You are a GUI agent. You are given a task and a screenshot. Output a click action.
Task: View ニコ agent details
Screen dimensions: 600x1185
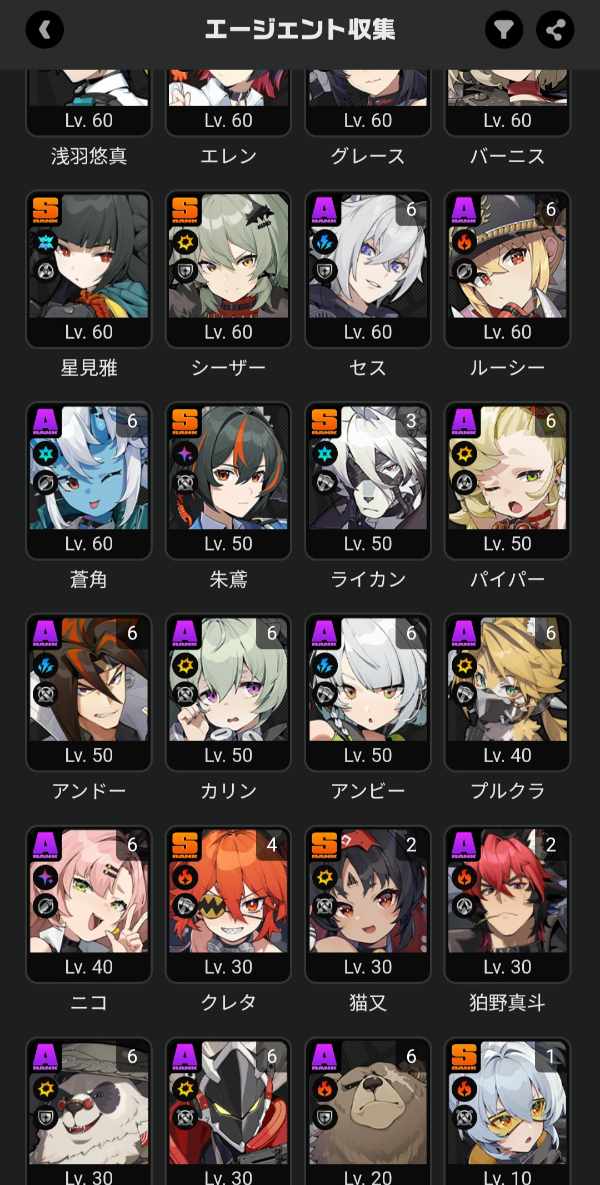point(89,904)
